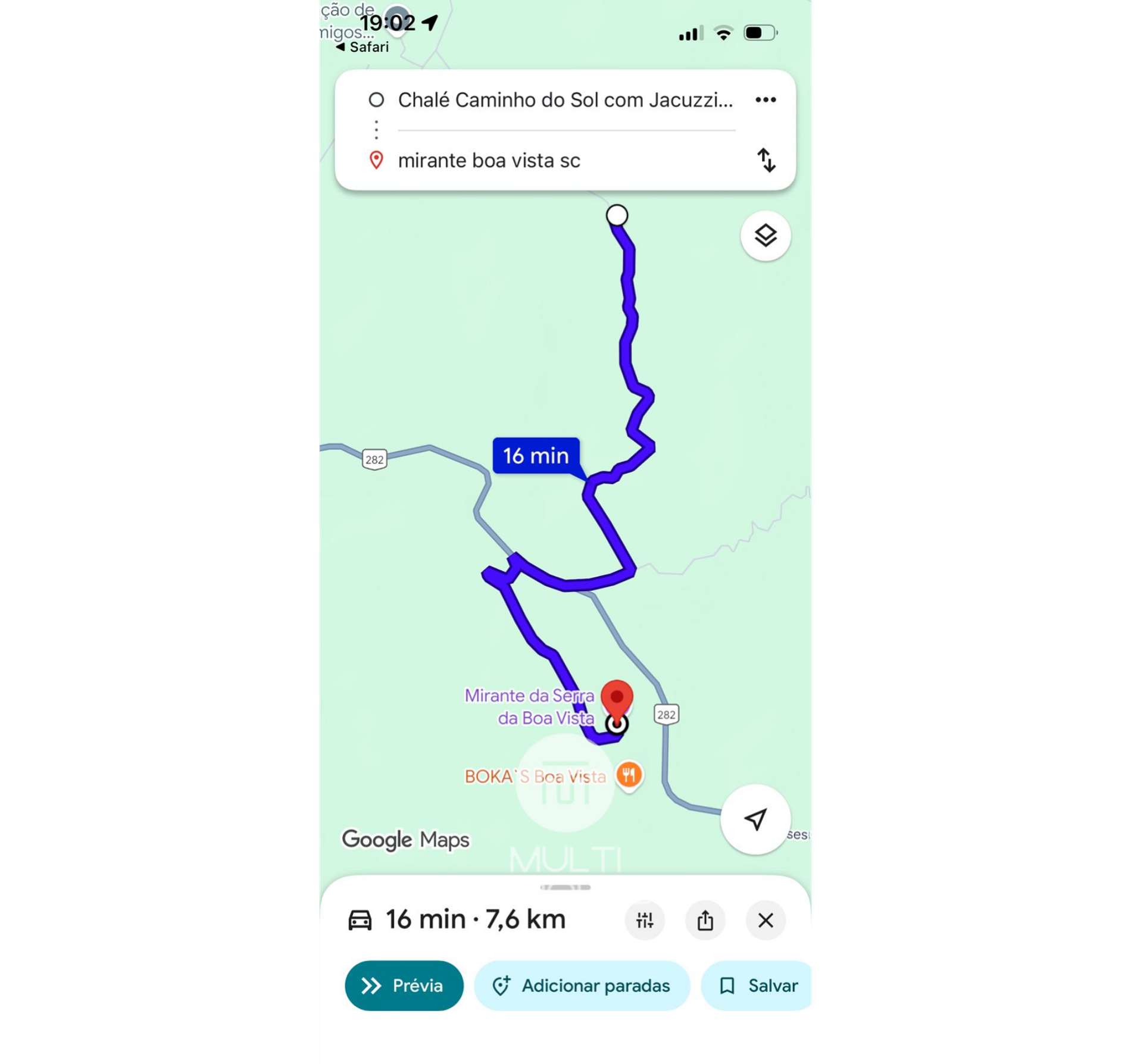Open map layers options
1131x1064 pixels.
click(x=765, y=236)
